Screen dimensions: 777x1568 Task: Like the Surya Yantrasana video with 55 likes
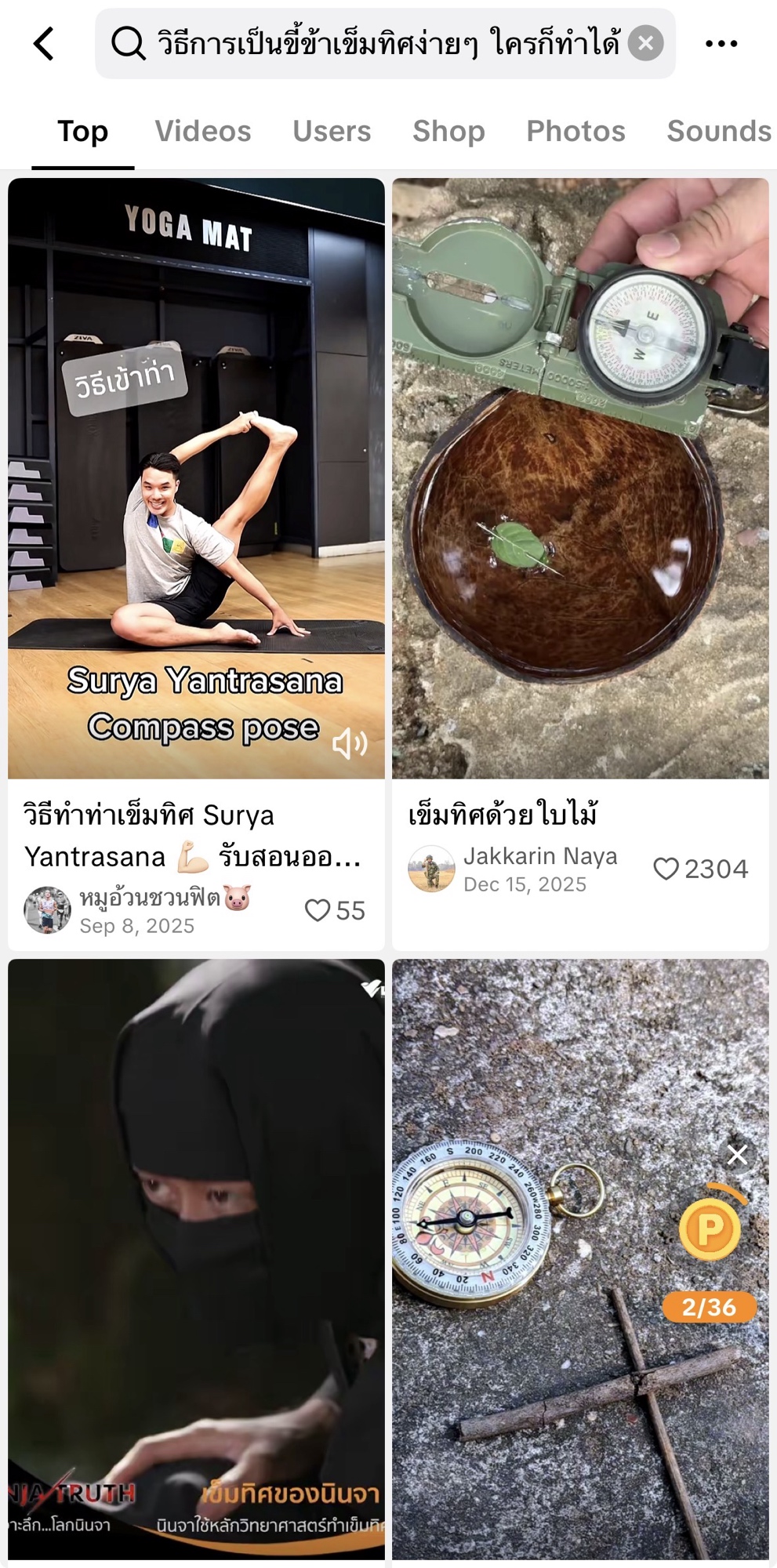tap(318, 910)
